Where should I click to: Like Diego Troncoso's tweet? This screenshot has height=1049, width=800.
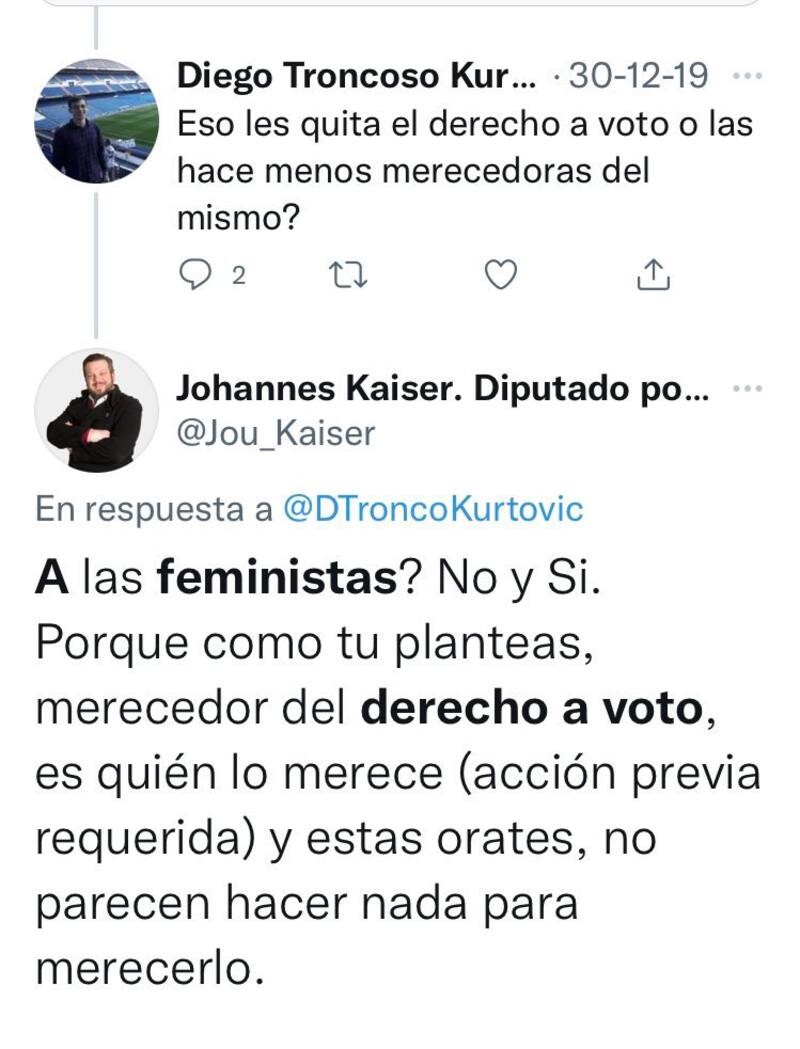click(501, 274)
